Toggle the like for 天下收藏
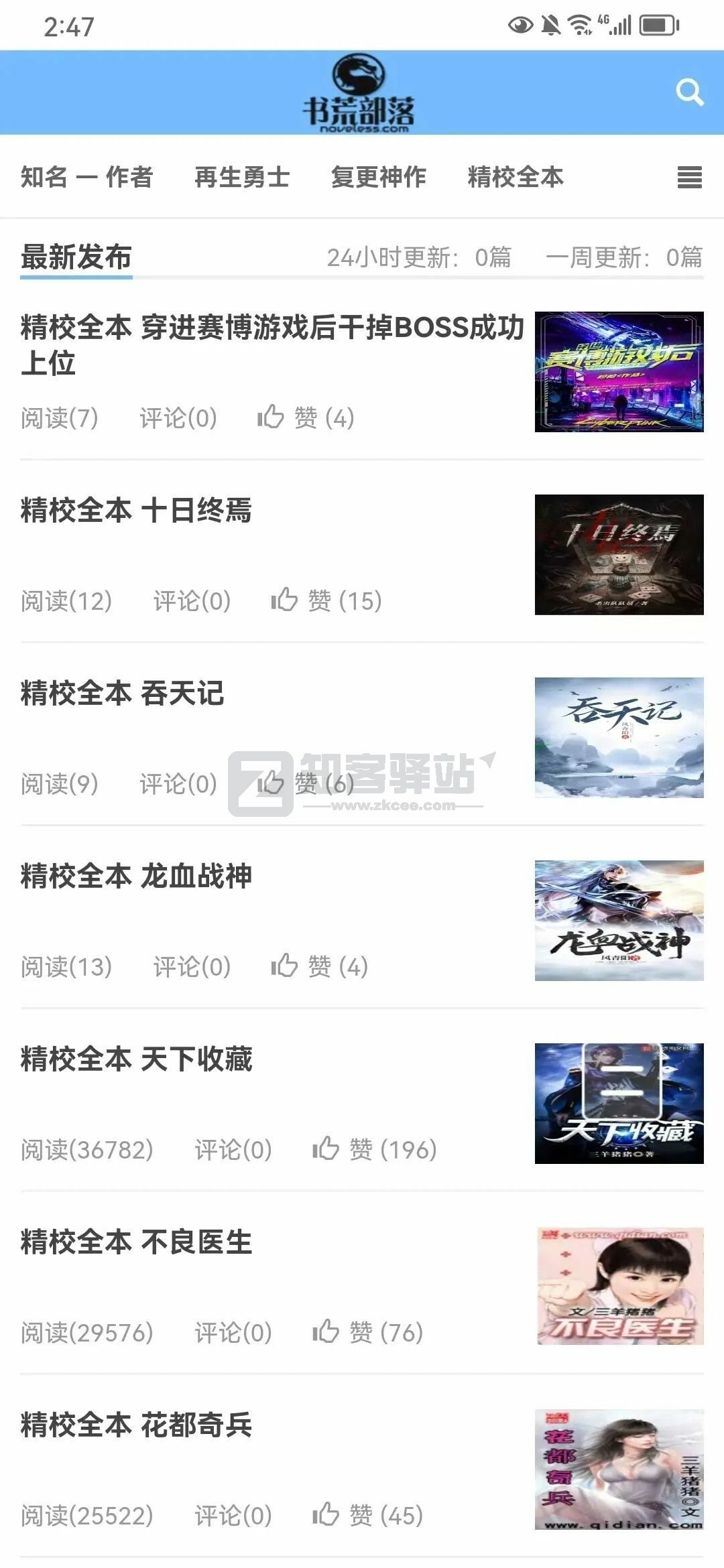Image resolution: width=724 pixels, height=1568 pixels. tap(326, 1147)
